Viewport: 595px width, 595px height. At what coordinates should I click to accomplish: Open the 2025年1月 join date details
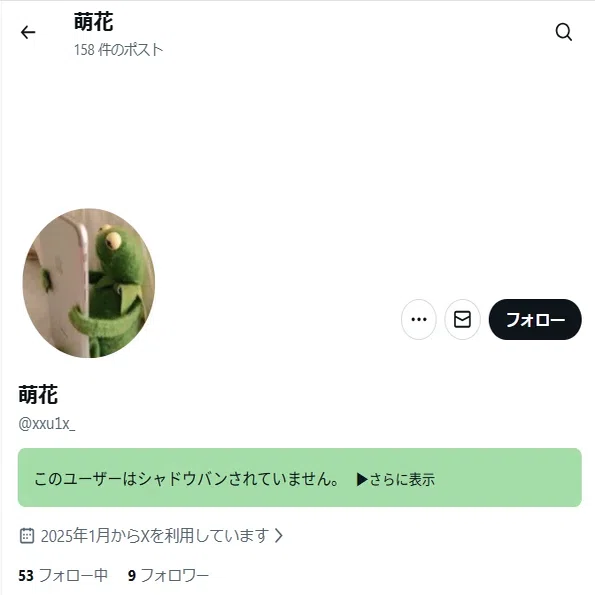click(151, 536)
